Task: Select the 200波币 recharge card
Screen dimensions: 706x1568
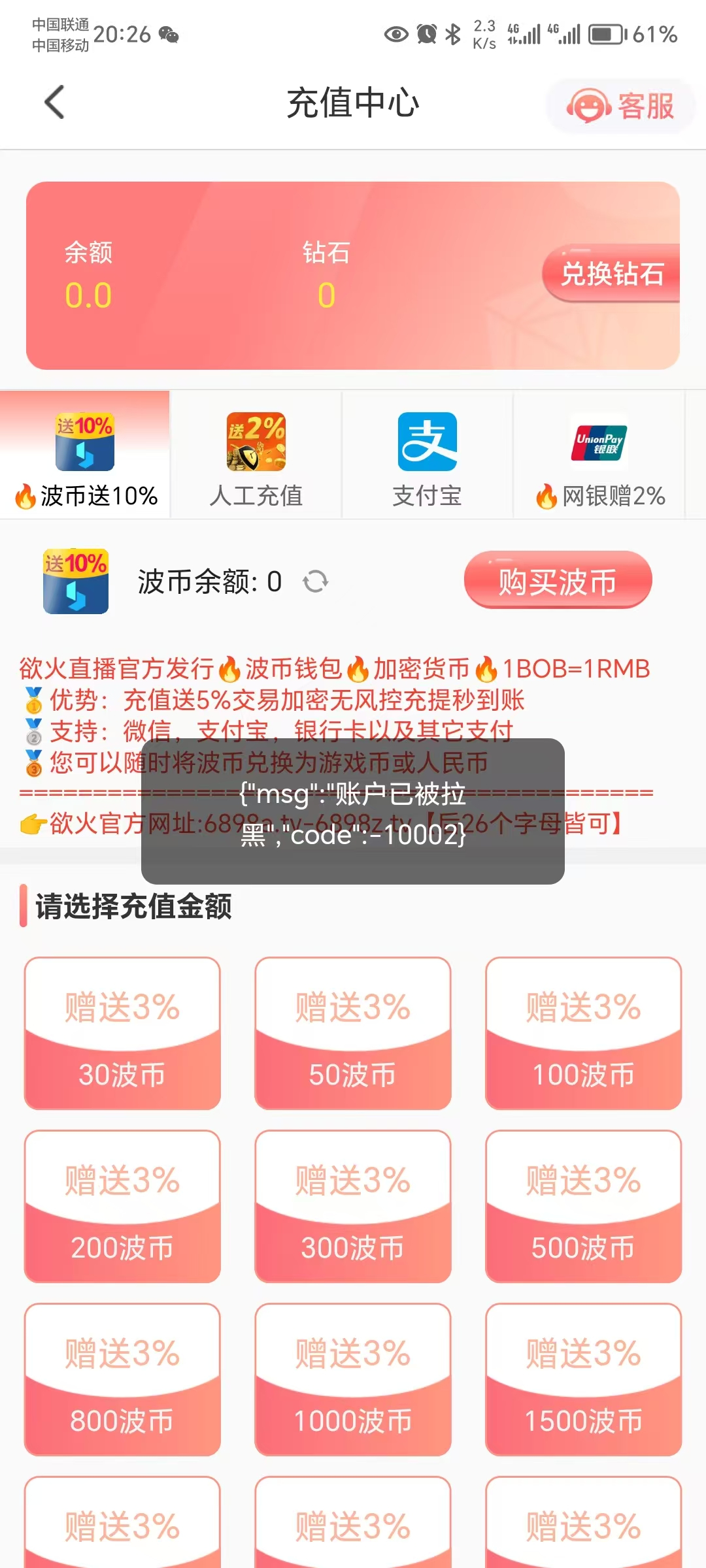Action: pos(122,1207)
